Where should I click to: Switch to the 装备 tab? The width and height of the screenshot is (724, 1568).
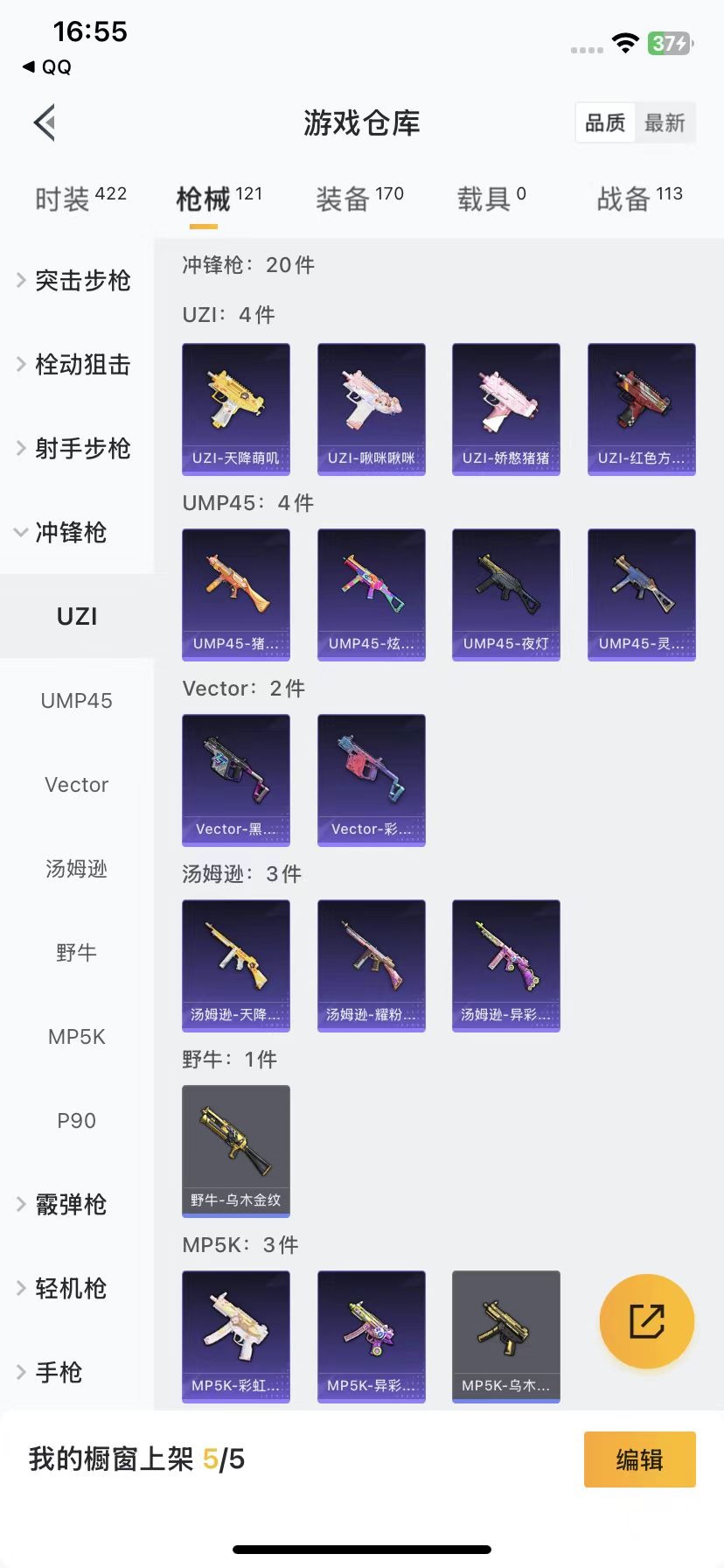[x=359, y=199]
